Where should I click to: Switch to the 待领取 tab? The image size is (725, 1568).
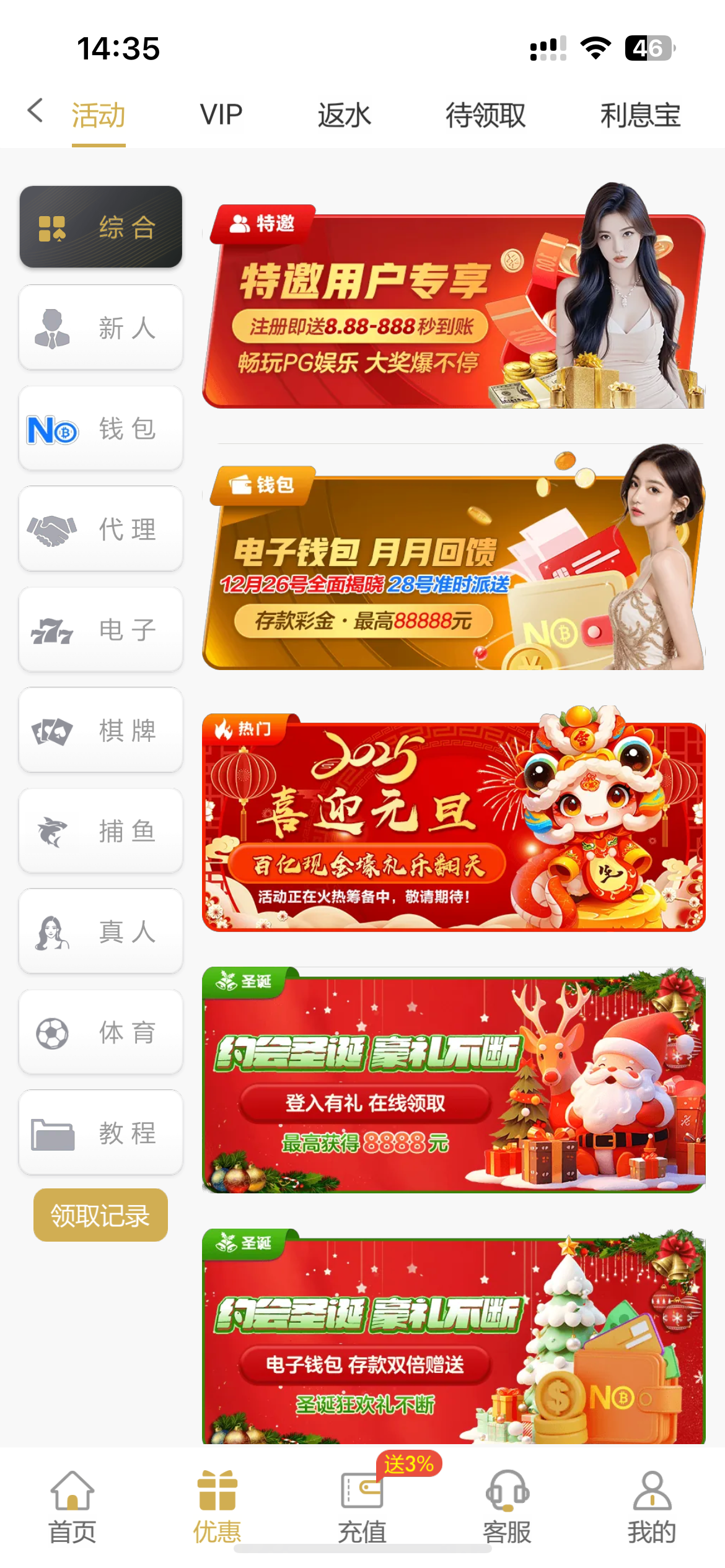pos(485,115)
